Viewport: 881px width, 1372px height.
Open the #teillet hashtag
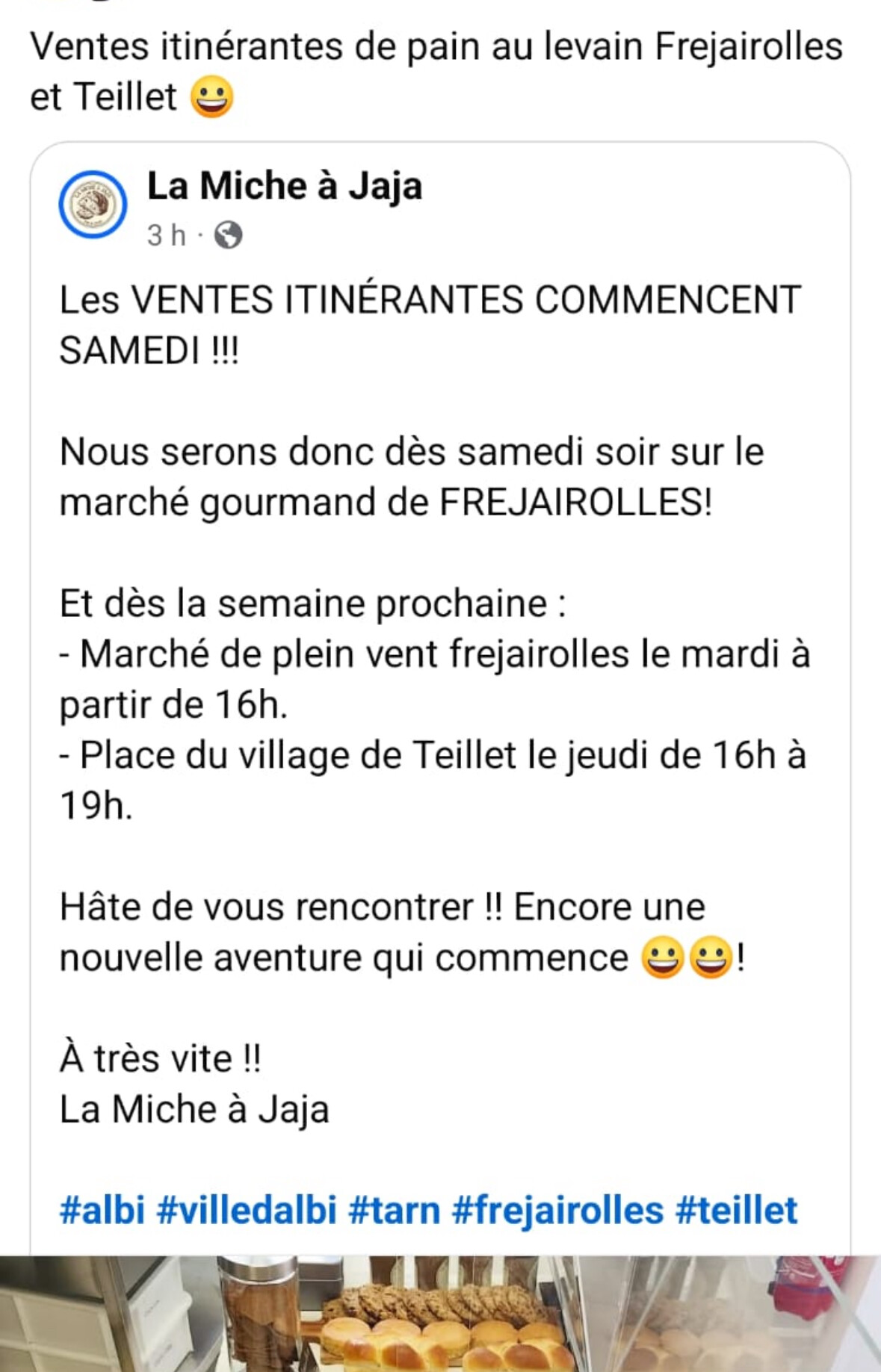point(737,1210)
